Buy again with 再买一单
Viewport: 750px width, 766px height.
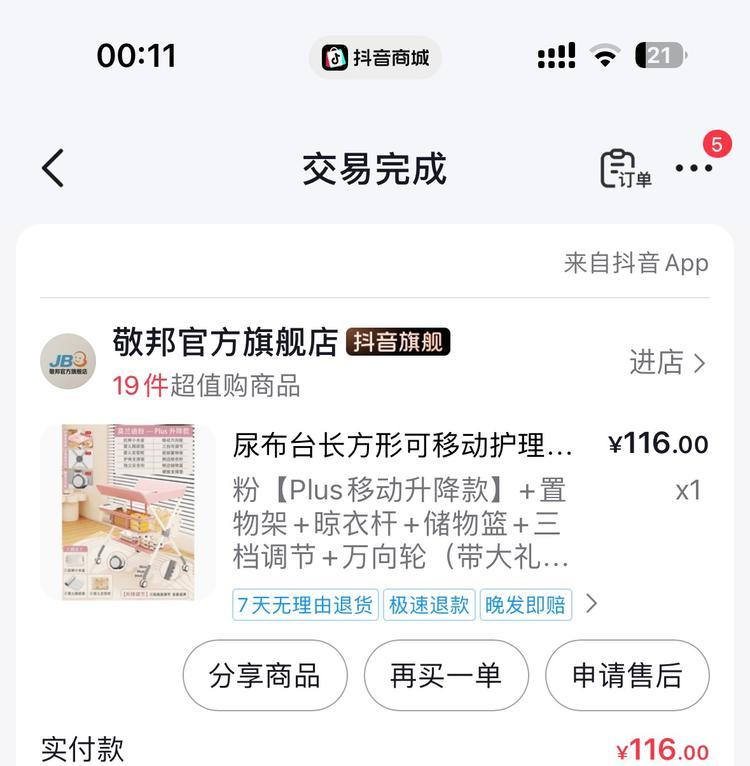pyautogui.click(x=446, y=675)
